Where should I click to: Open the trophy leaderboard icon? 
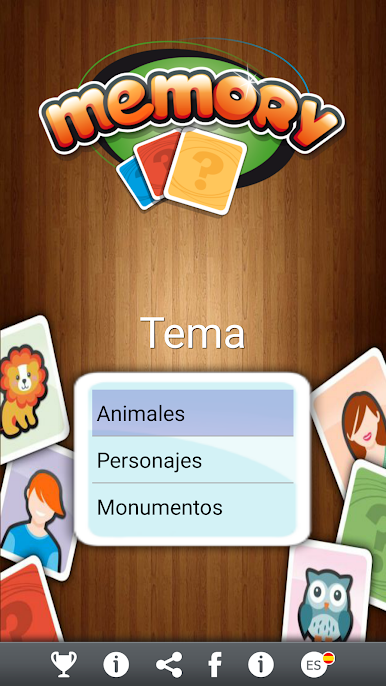pyautogui.click(x=64, y=665)
